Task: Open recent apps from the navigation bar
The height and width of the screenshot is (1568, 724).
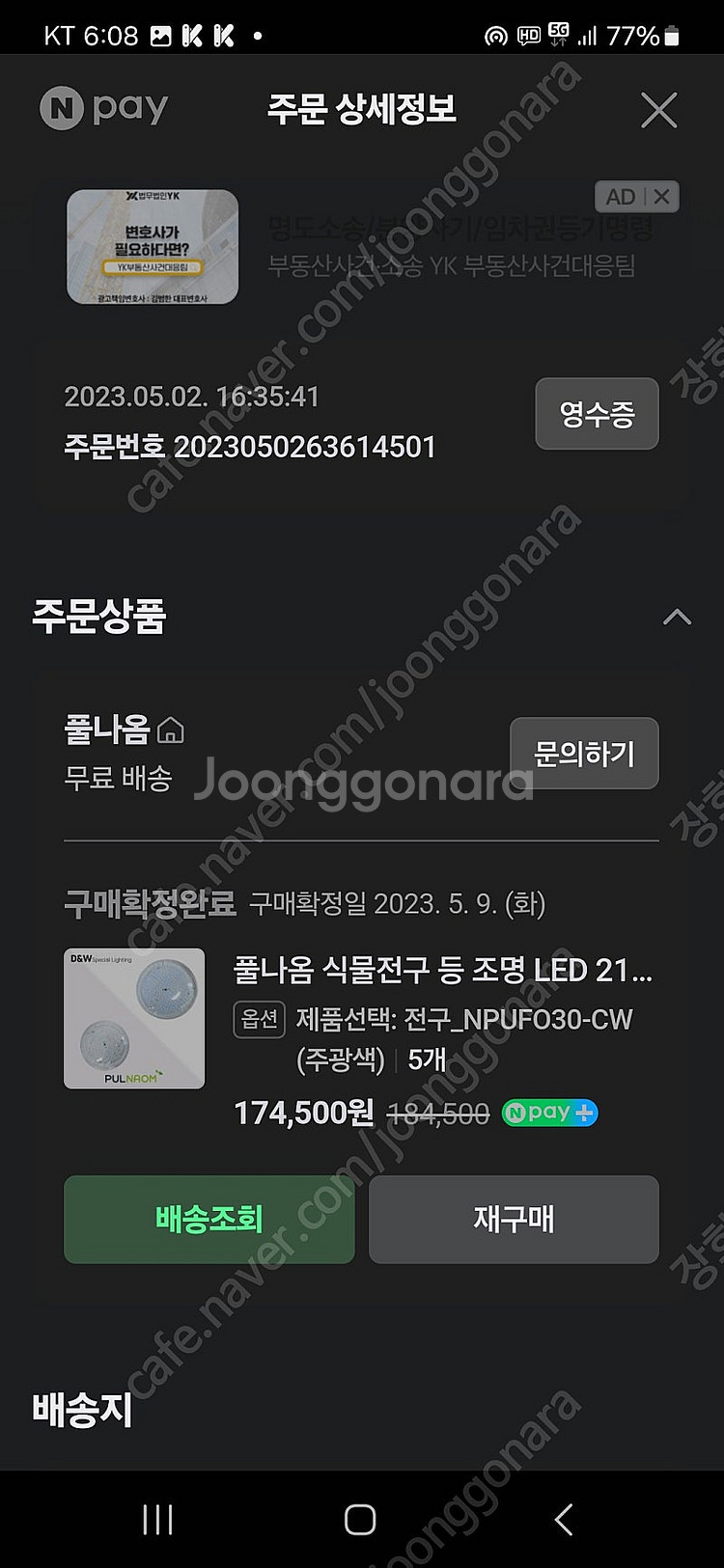Action: (x=155, y=1519)
